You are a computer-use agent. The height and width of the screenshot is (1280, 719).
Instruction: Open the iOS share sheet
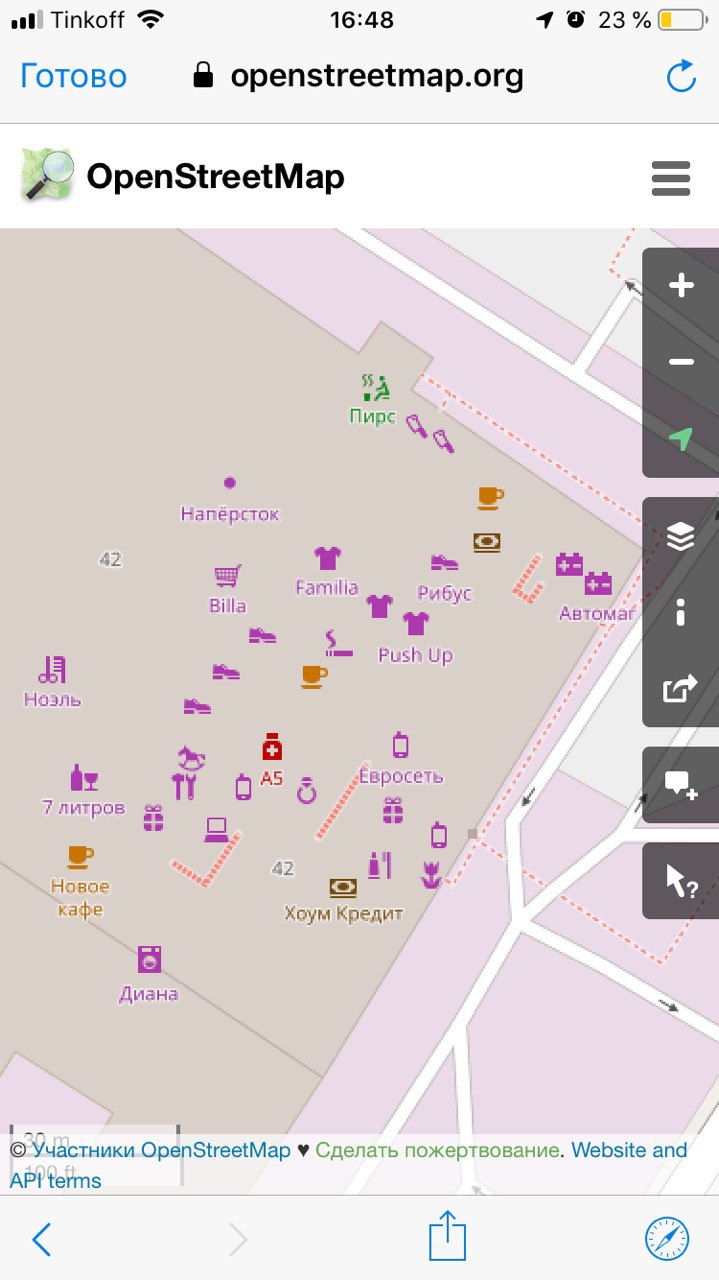point(447,1237)
